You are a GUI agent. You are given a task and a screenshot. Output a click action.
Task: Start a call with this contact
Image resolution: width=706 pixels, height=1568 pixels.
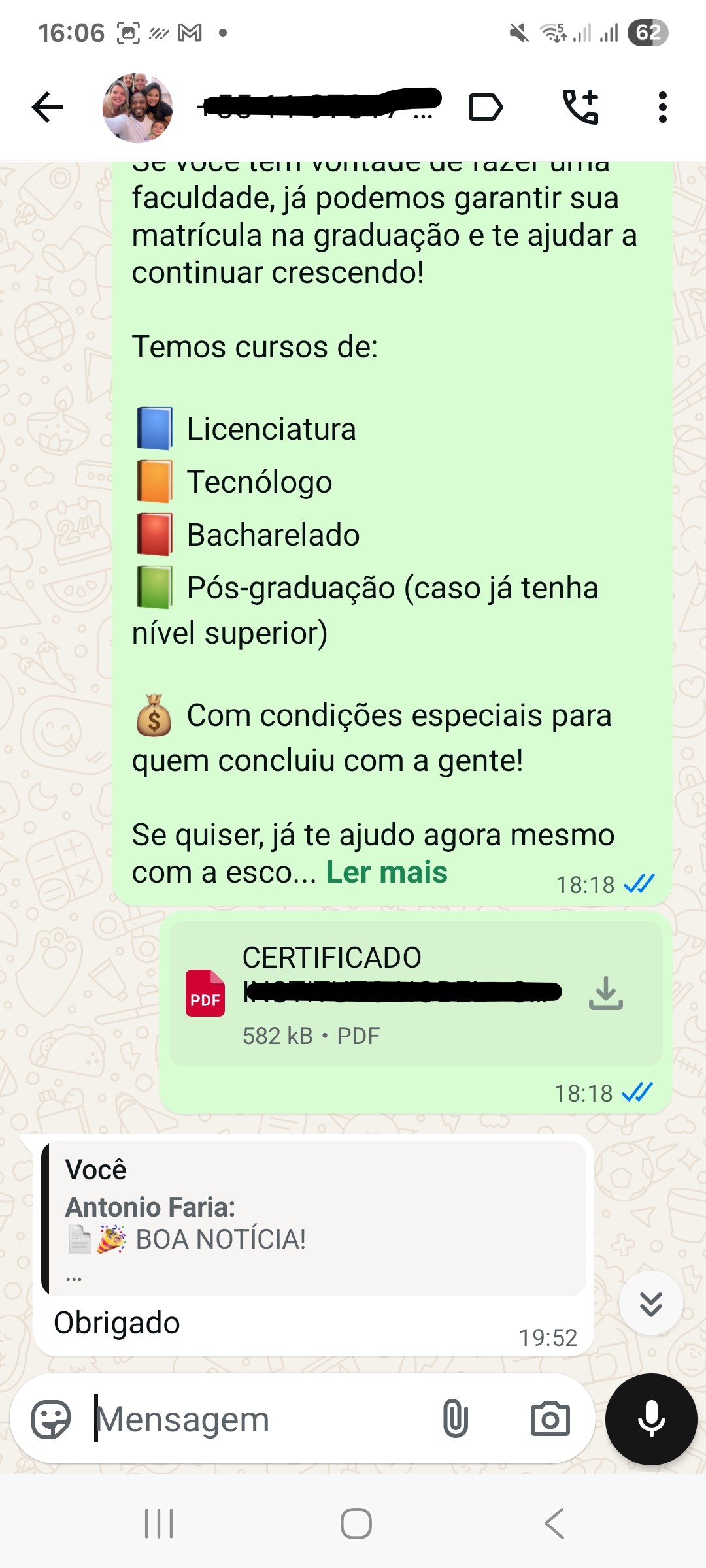(580, 108)
